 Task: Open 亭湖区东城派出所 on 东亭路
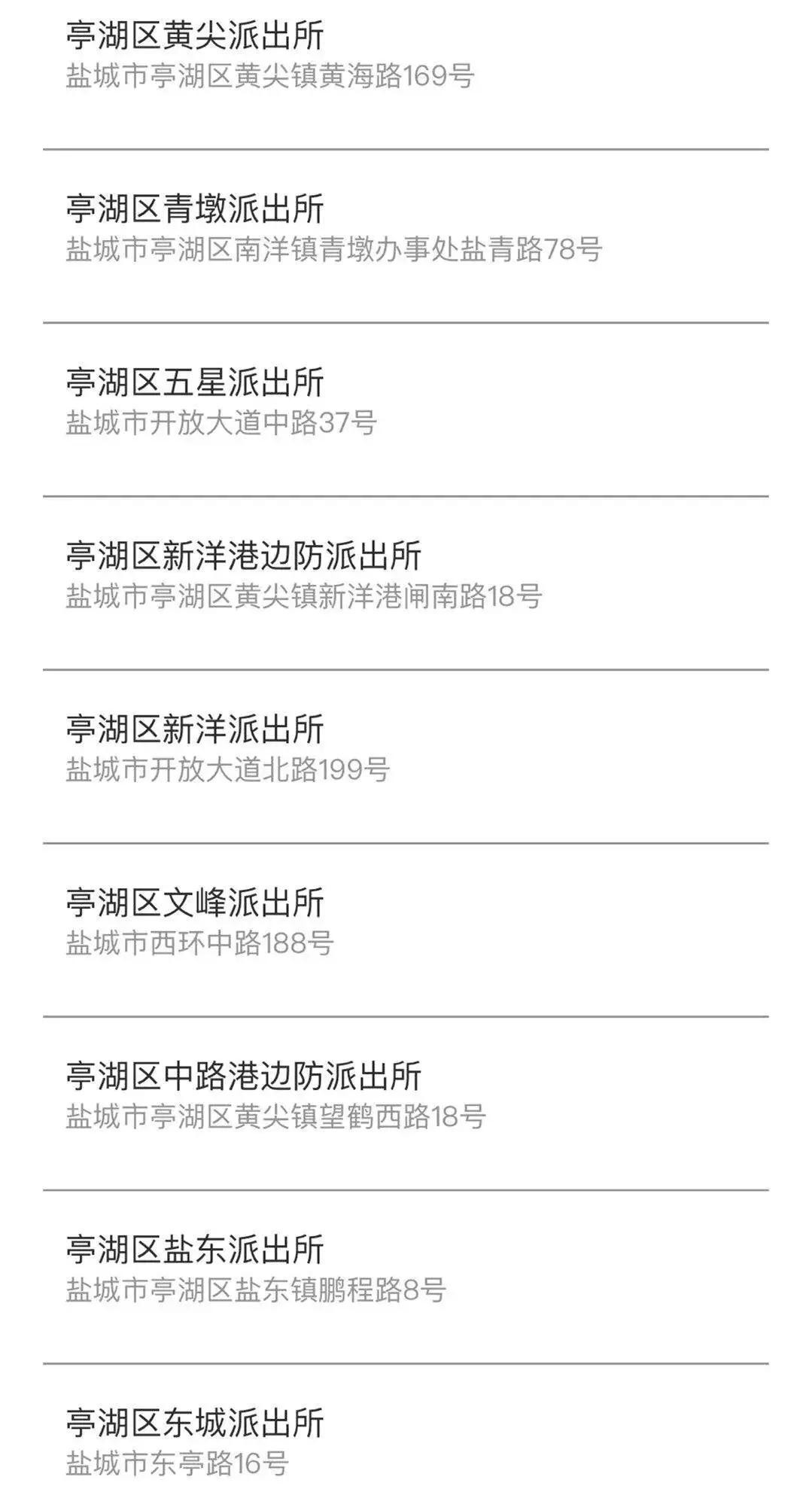[196, 1423]
